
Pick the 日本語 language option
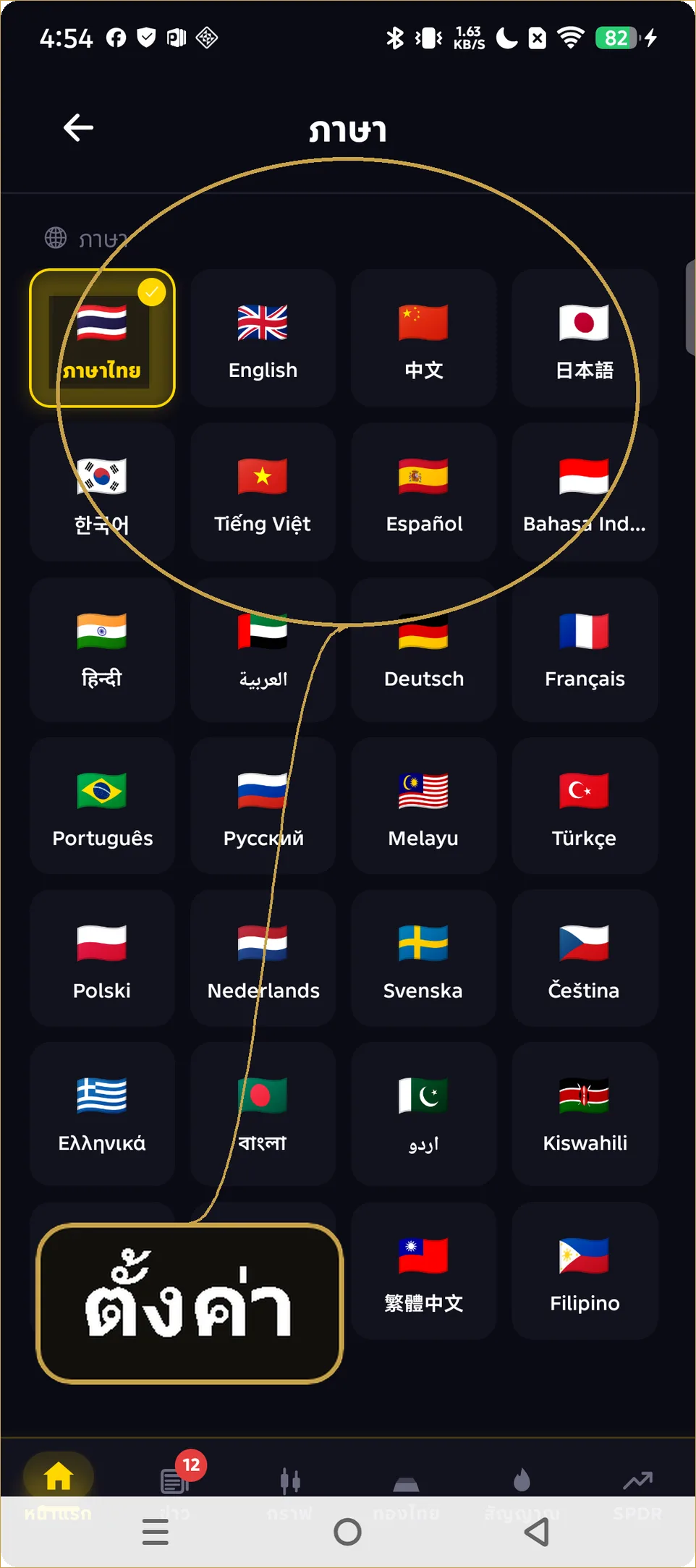click(585, 338)
